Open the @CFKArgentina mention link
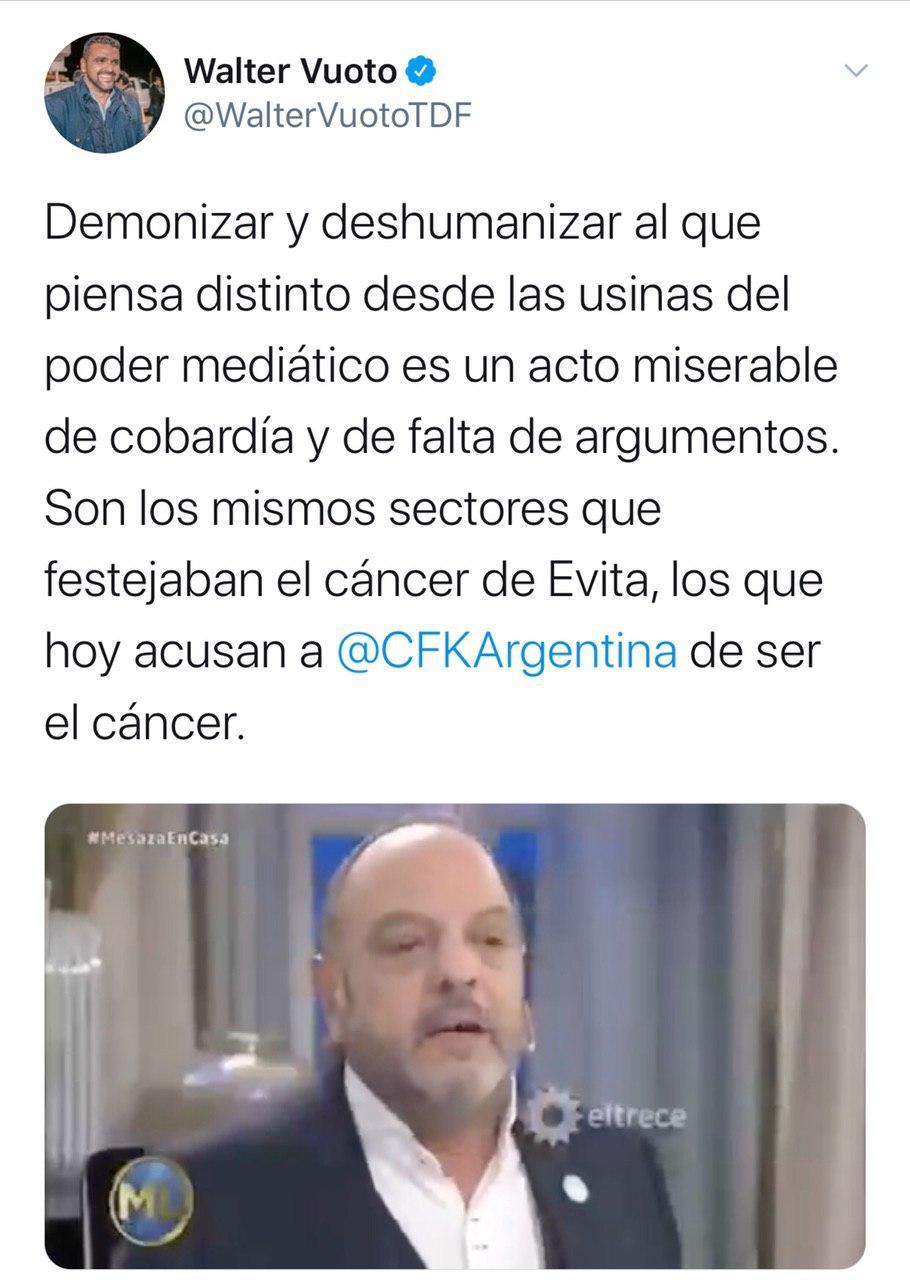 (x=507, y=652)
